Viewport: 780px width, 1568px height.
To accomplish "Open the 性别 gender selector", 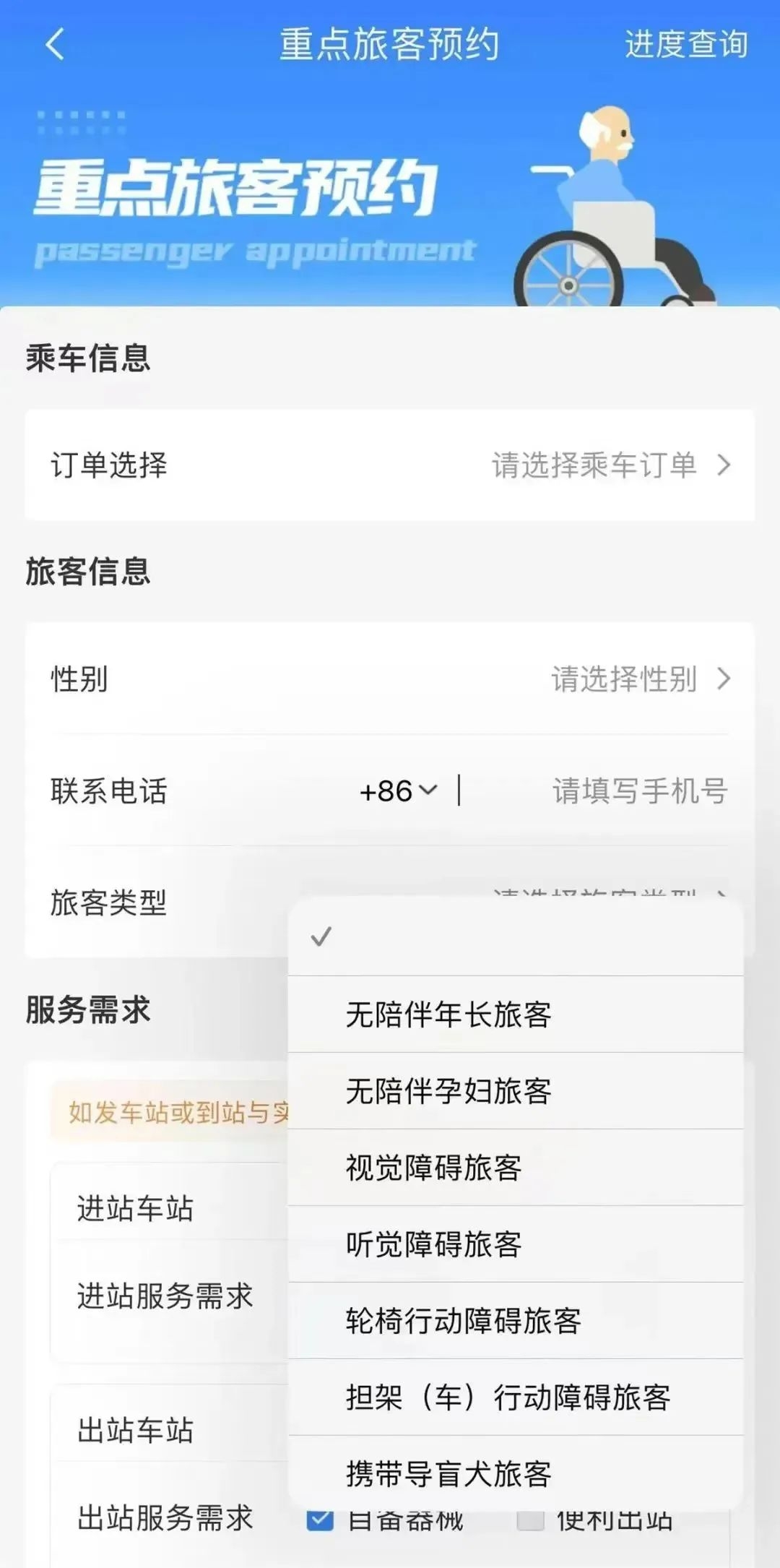I will pyautogui.click(x=390, y=679).
